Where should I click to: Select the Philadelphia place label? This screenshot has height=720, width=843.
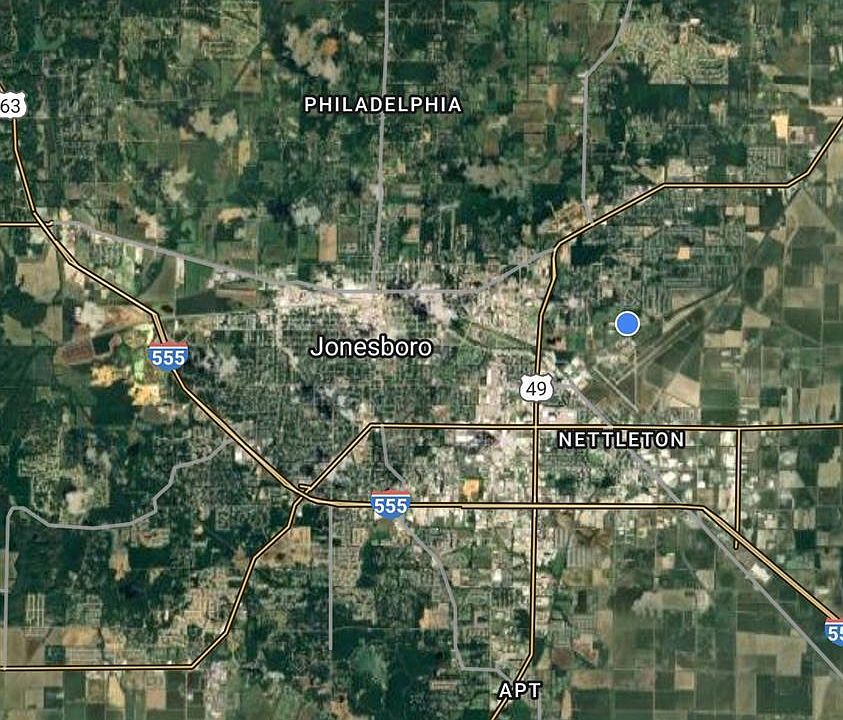[383, 105]
